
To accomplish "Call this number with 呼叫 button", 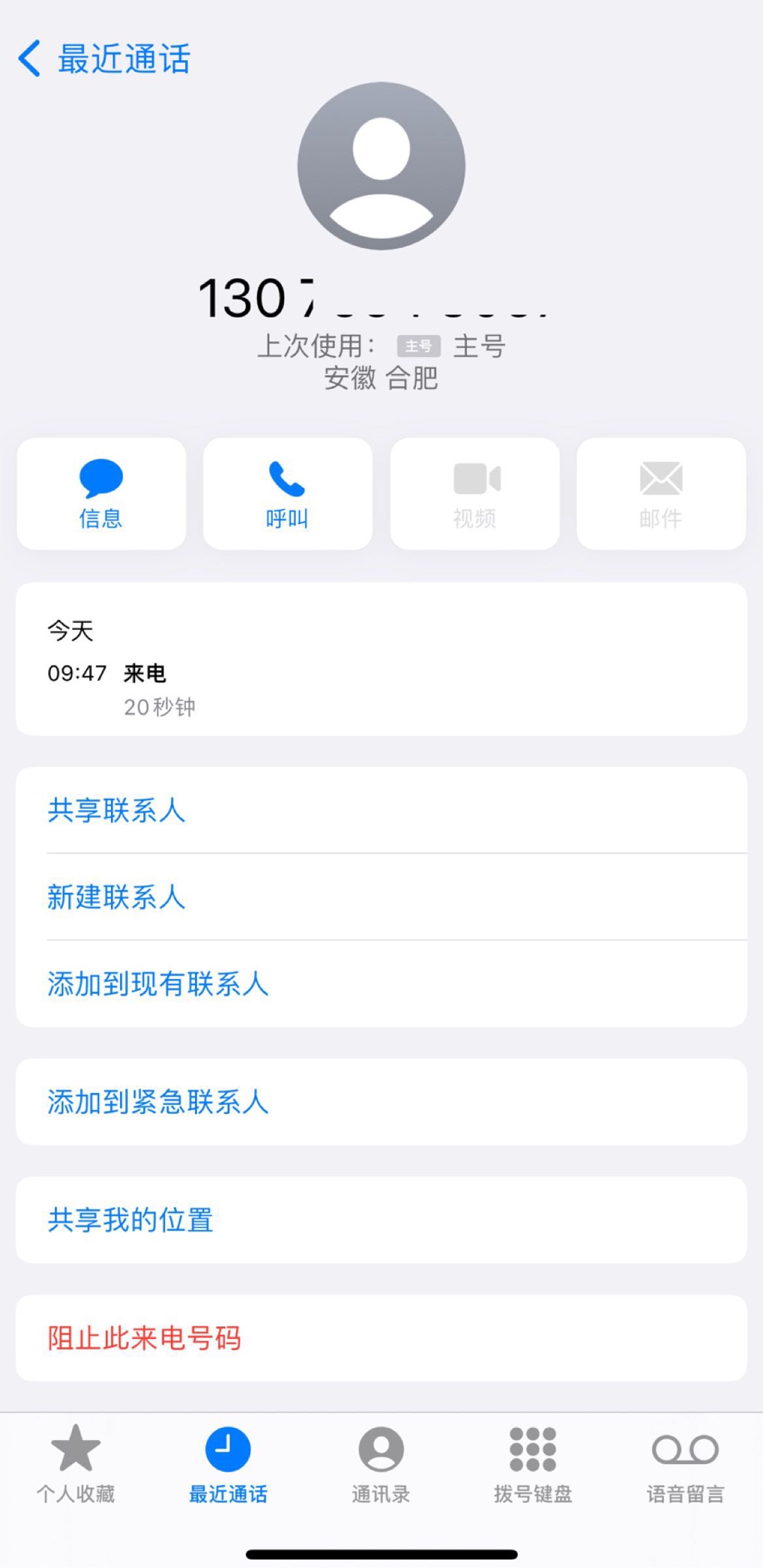I will click(288, 493).
